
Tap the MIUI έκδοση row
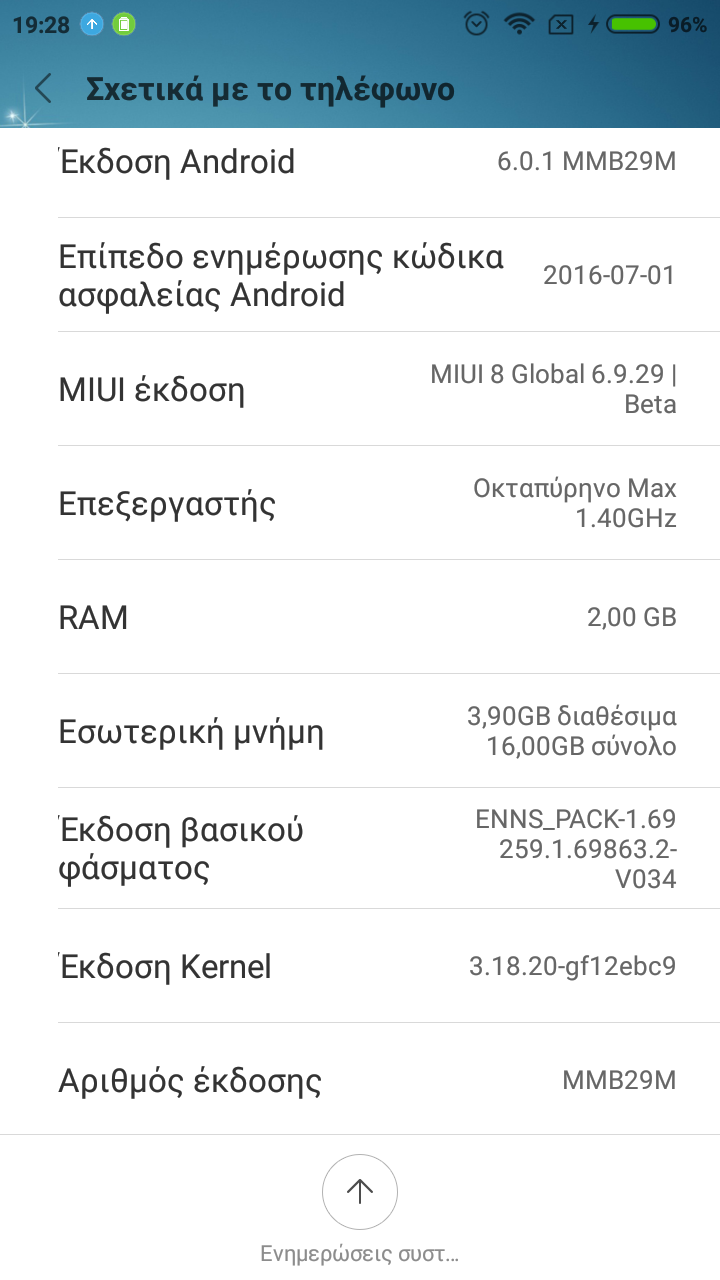[x=360, y=389]
